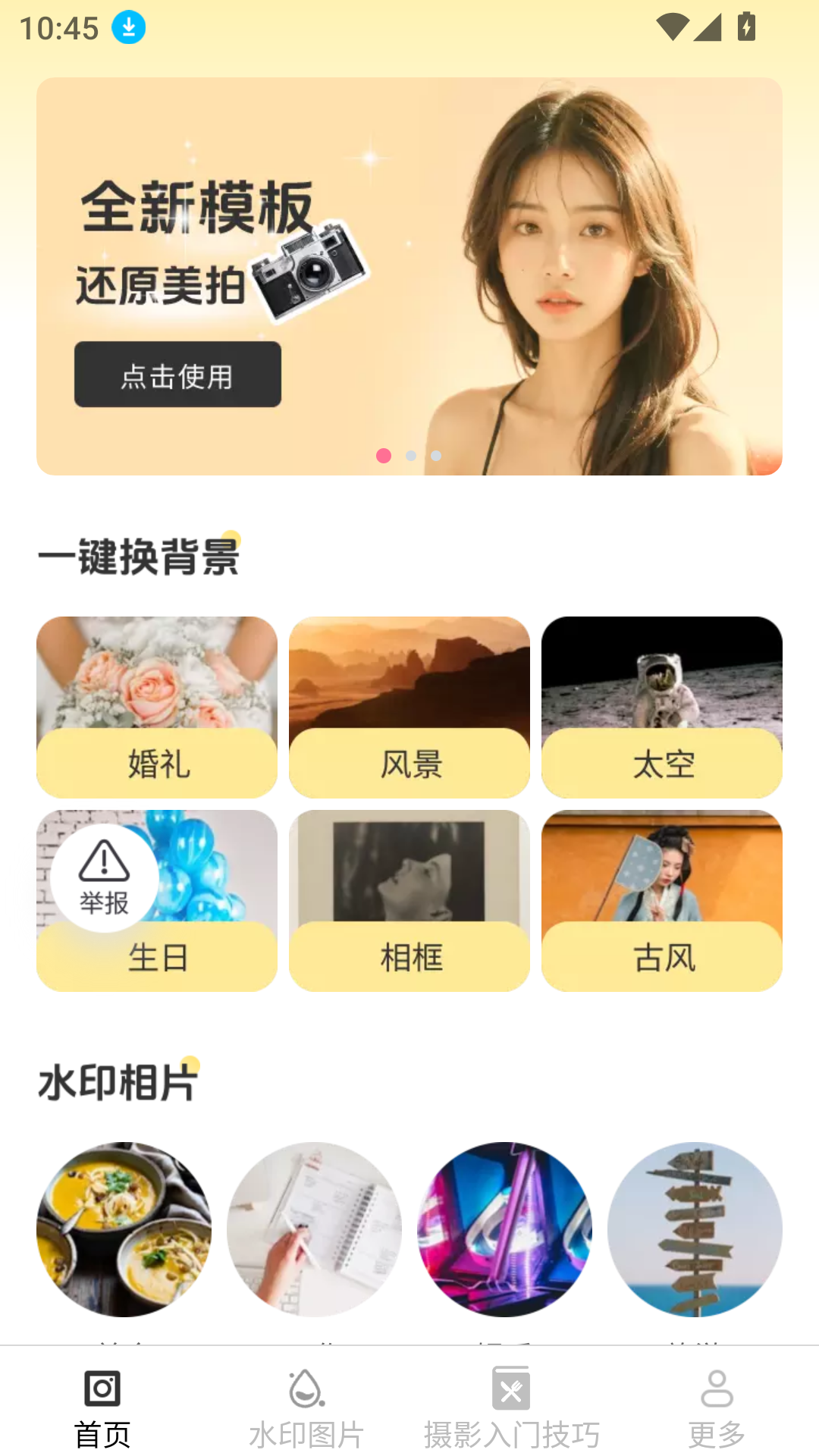Open the 相框 background category

pyautogui.click(x=409, y=901)
